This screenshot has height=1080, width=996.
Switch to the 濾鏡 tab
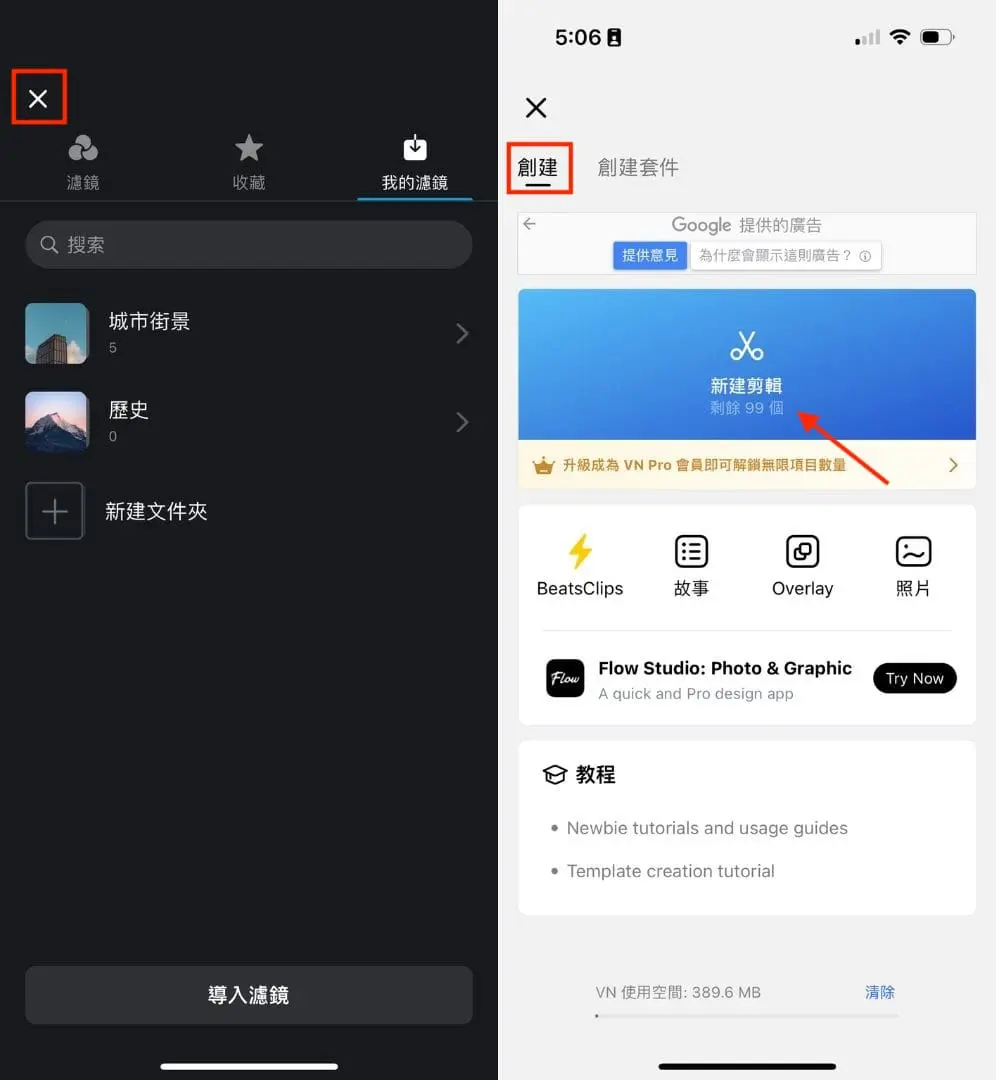[x=83, y=163]
